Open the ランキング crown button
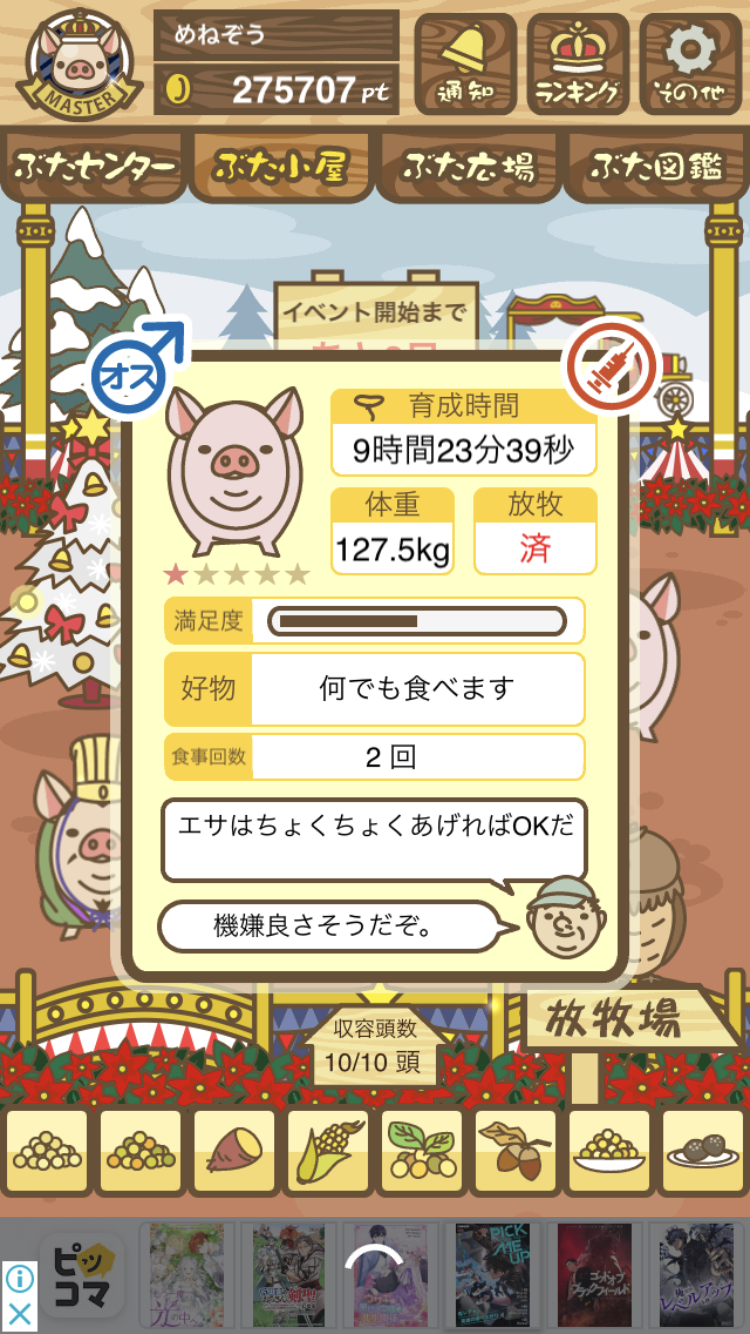 [x=578, y=64]
